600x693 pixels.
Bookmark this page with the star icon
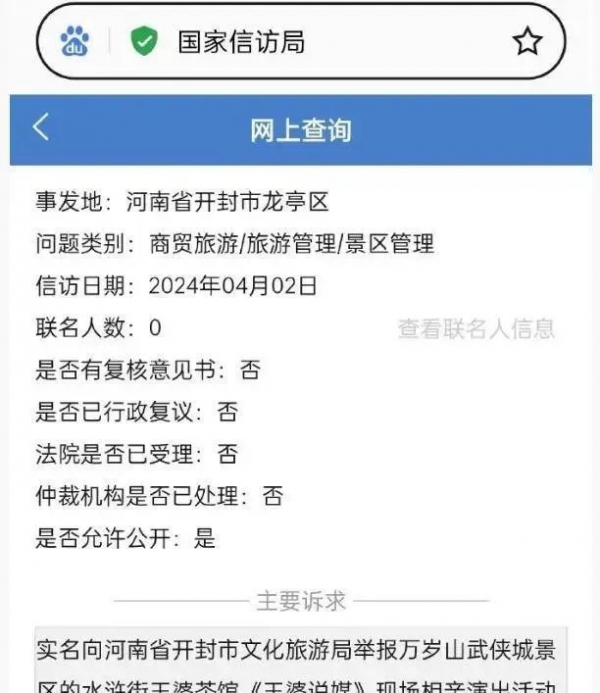pyautogui.click(x=526, y=42)
